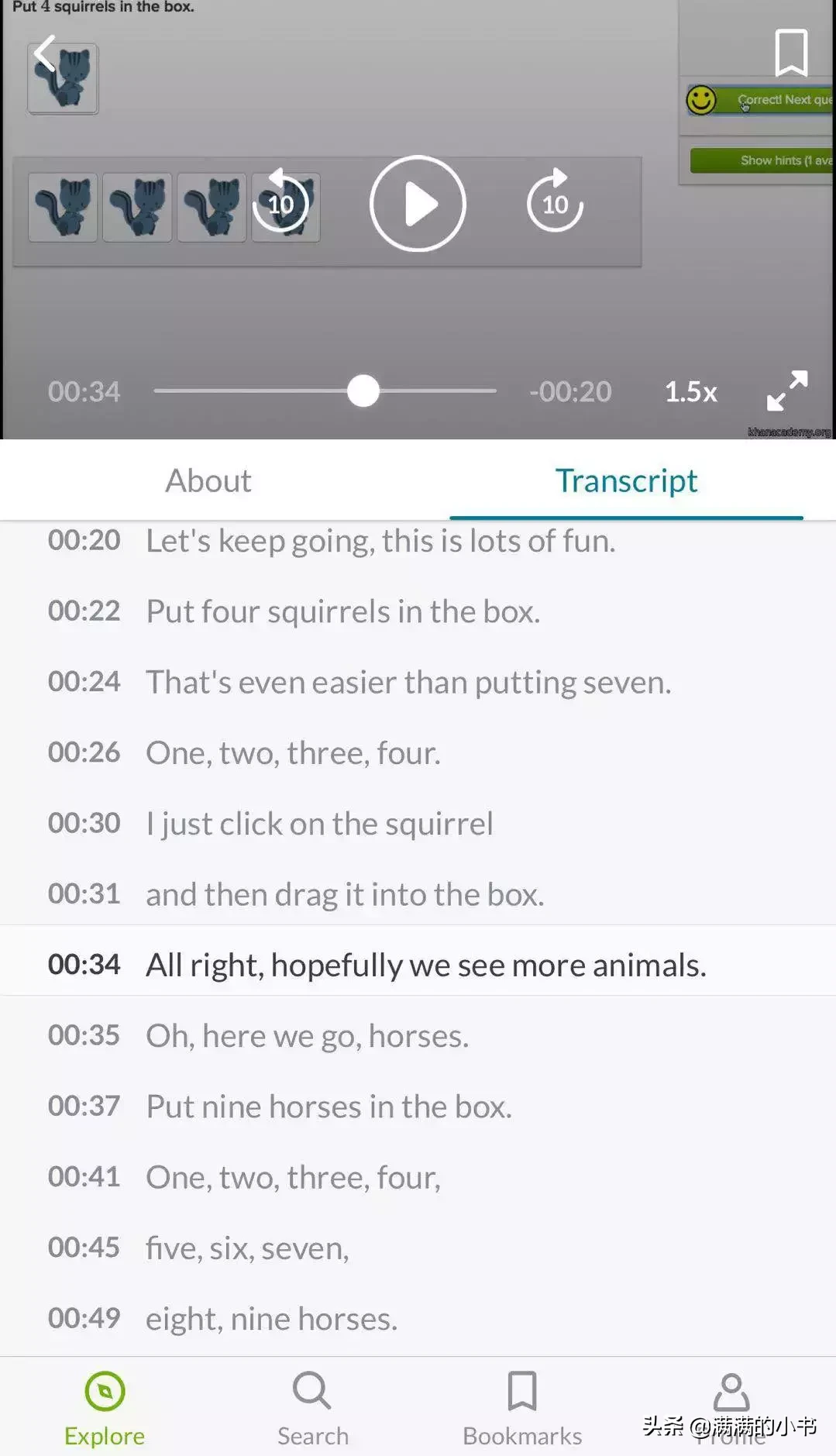Switch to the About tab
The image size is (836, 1456).
(x=208, y=480)
